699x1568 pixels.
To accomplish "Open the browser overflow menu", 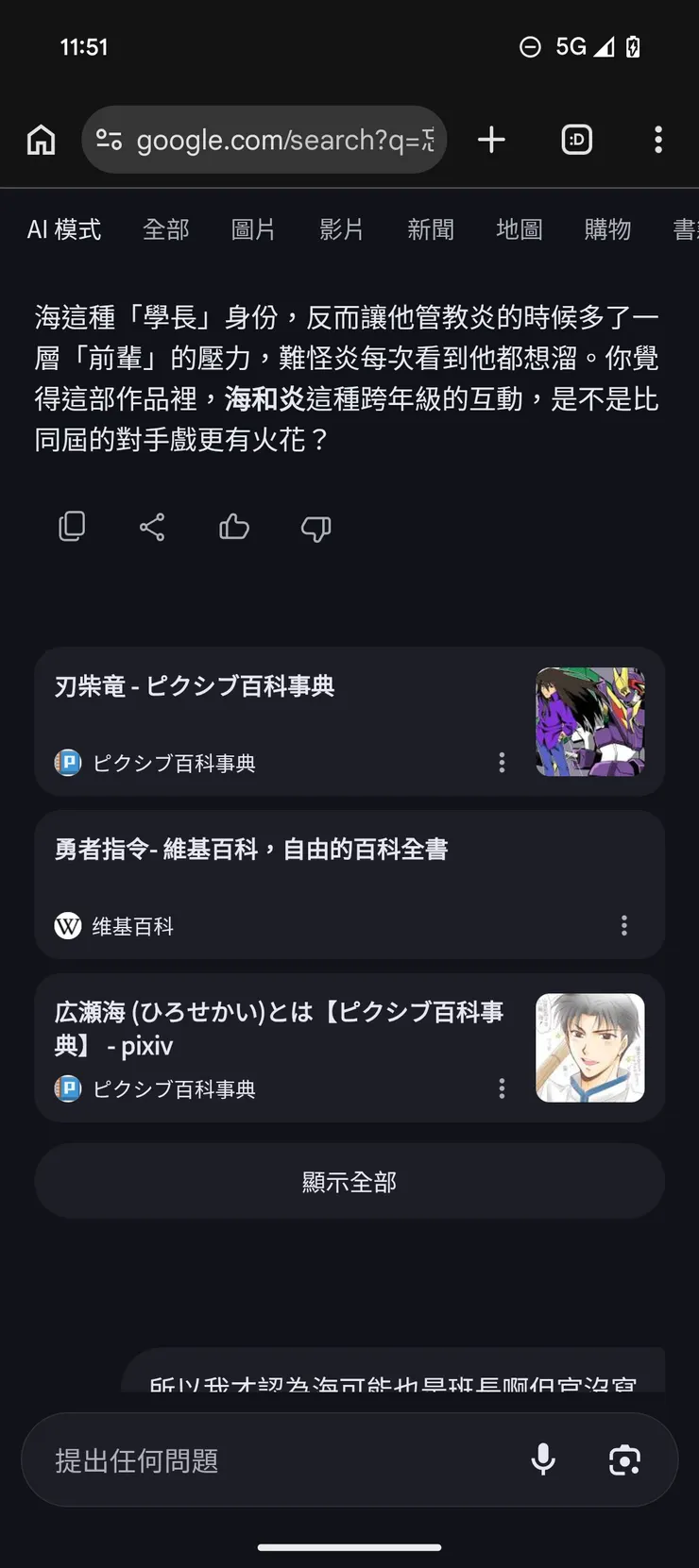I will 657,139.
